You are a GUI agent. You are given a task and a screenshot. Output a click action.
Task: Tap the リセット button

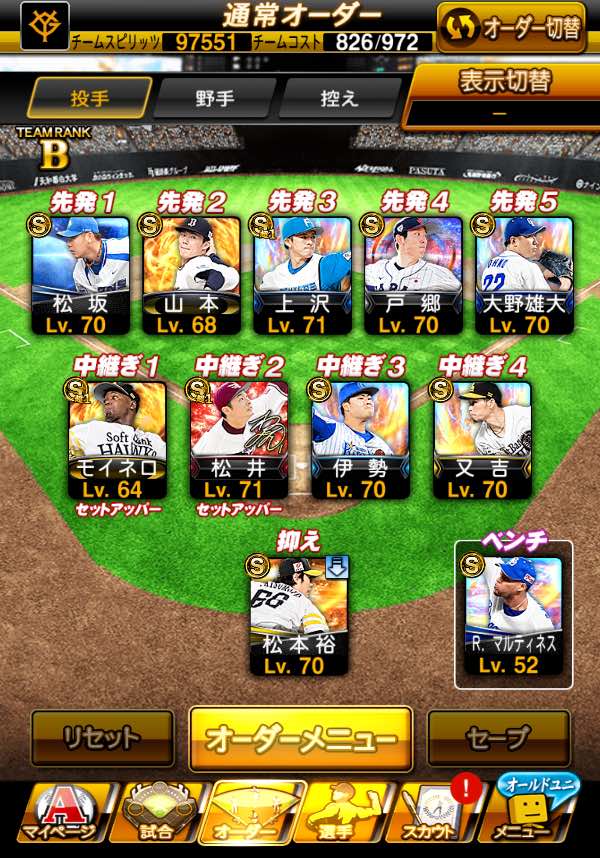[x=102, y=738]
